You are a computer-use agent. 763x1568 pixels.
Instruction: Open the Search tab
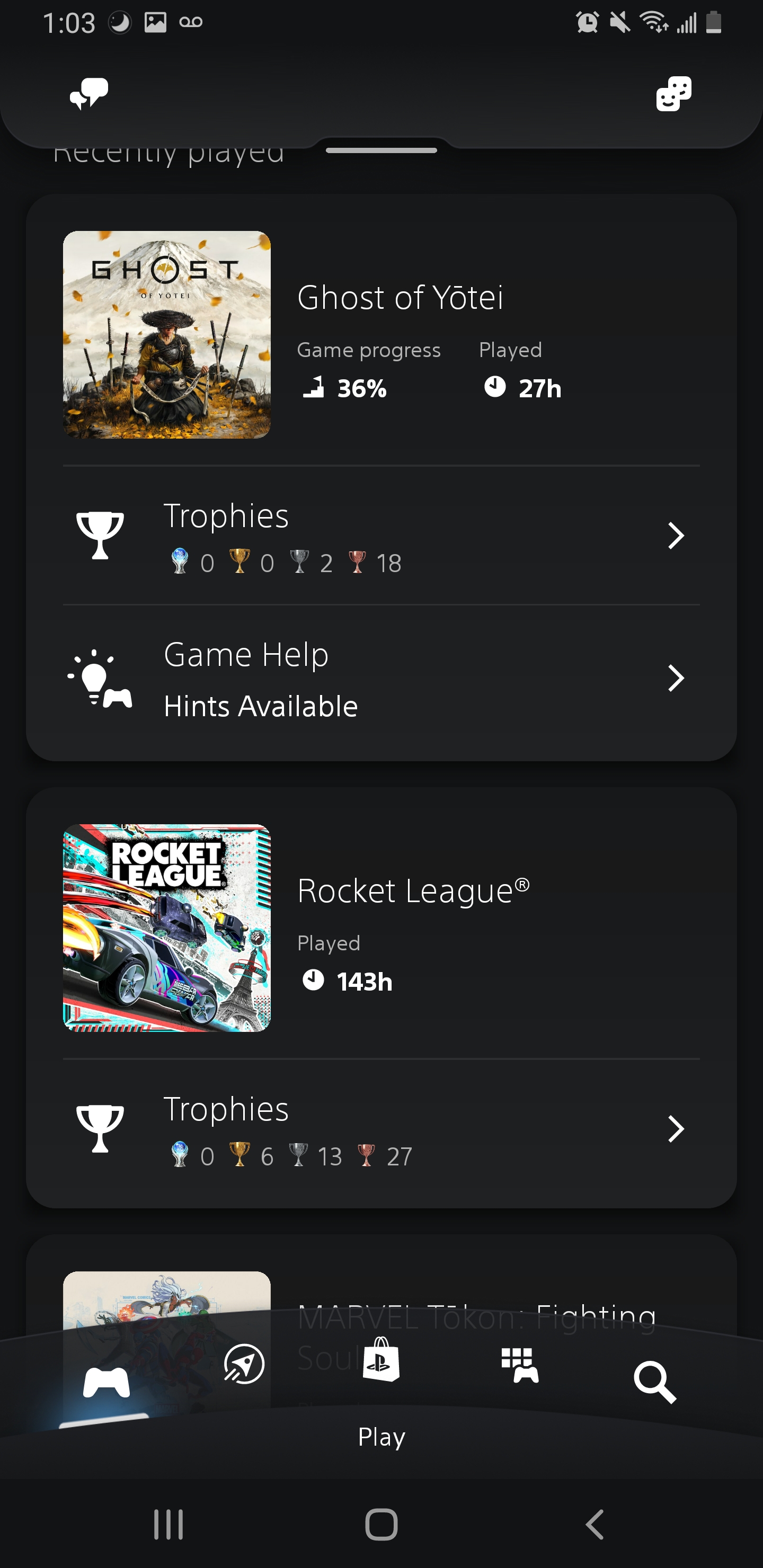pos(654,1382)
